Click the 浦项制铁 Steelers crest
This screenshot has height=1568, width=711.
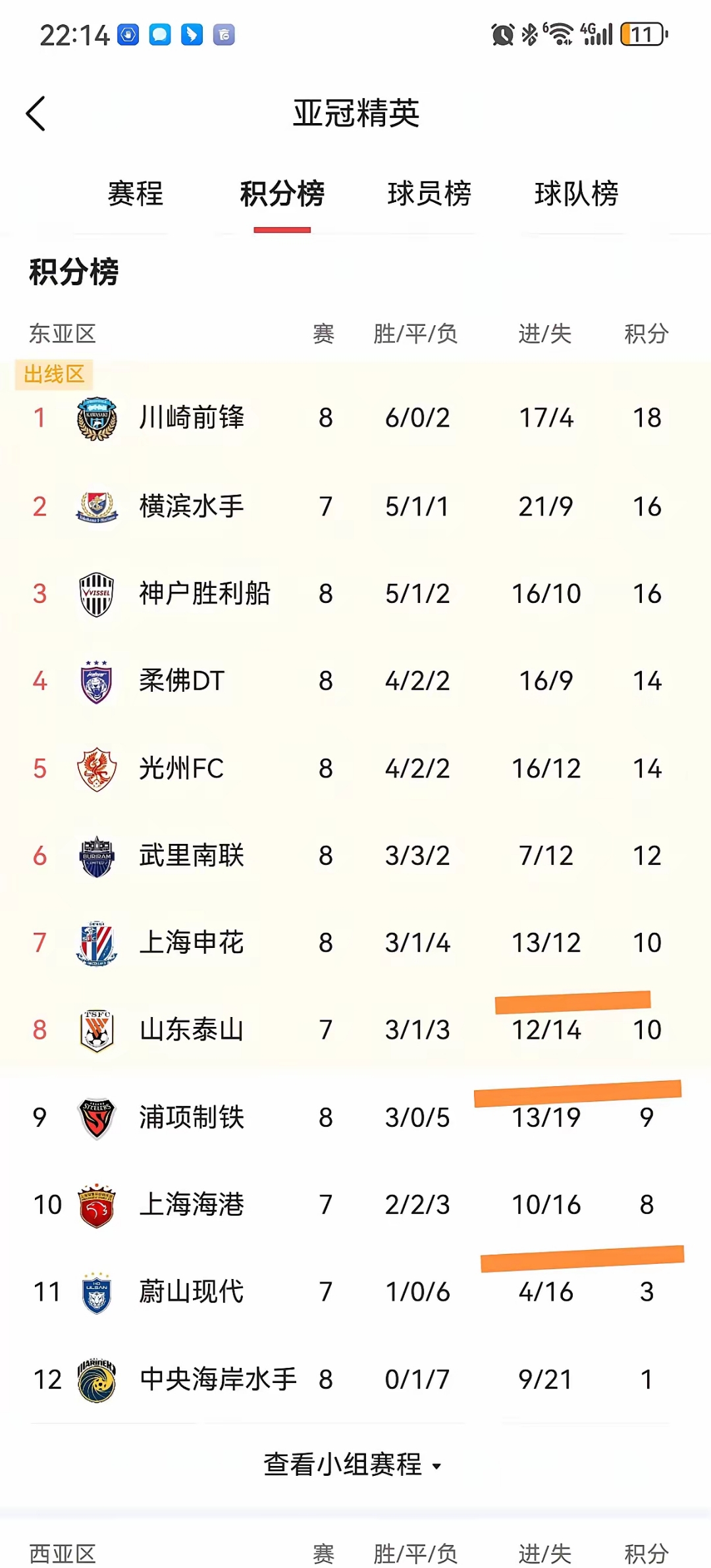click(x=97, y=1117)
